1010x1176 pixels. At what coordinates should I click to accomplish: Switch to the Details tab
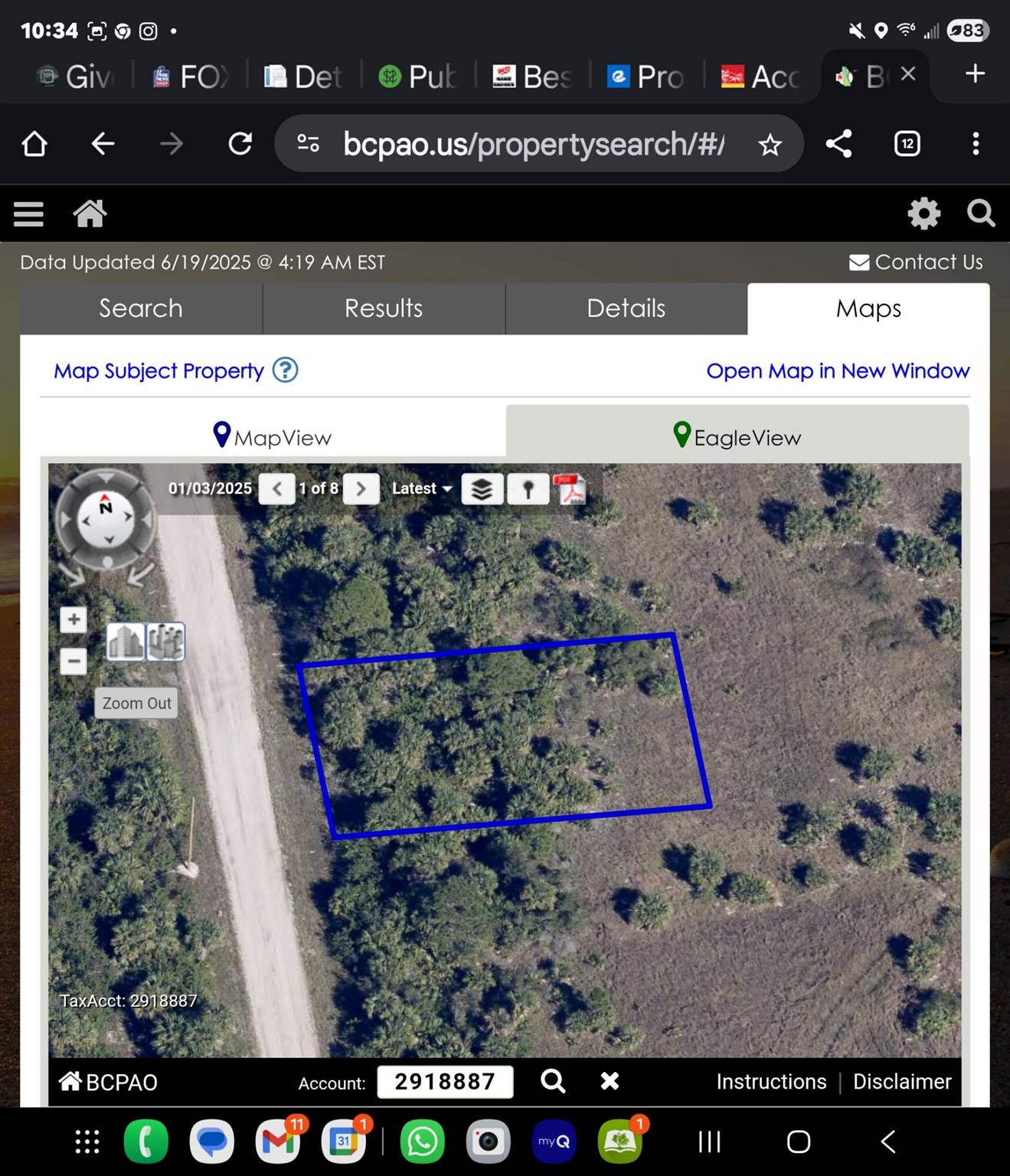626,309
